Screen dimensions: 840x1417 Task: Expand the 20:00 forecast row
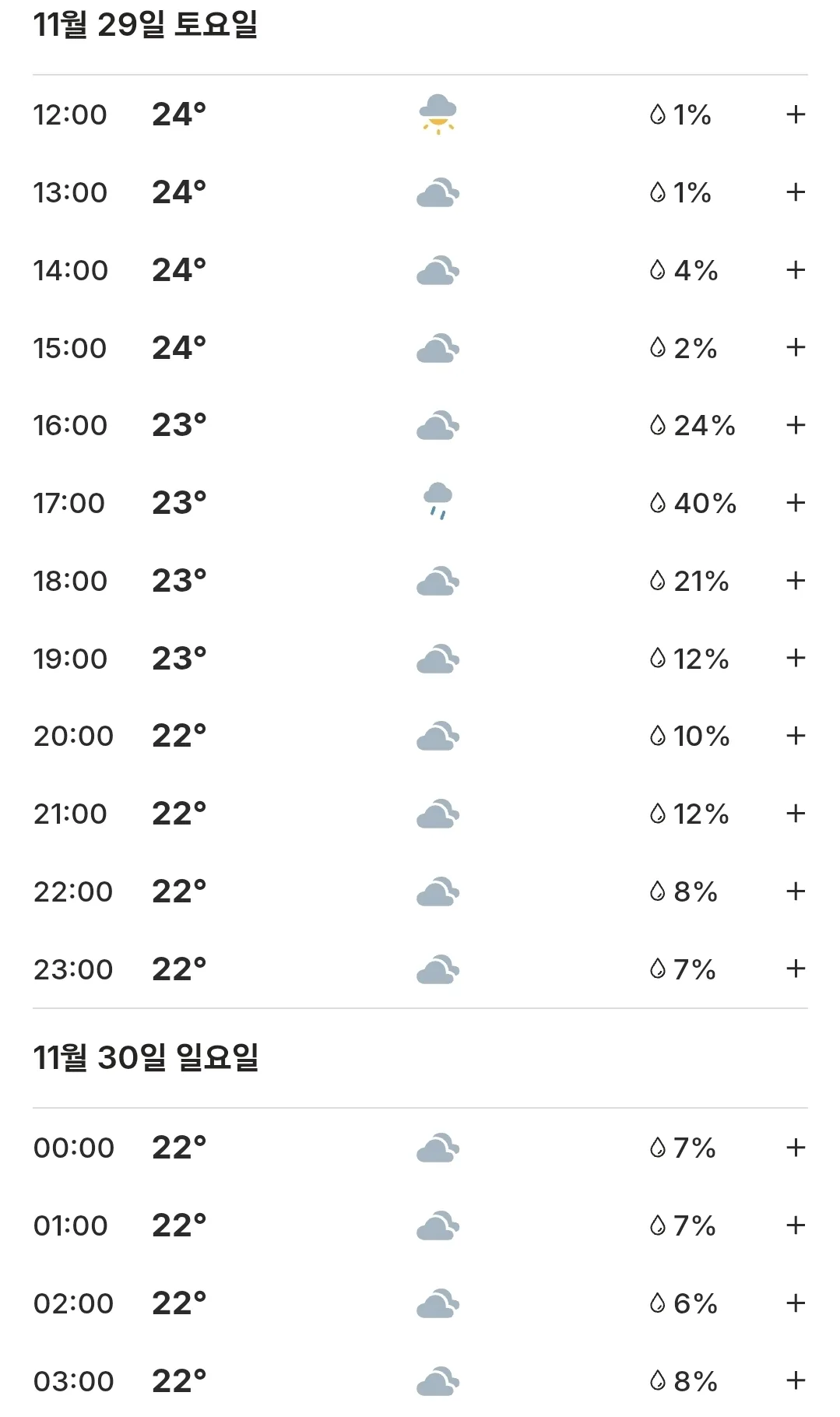[x=795, y=736]
